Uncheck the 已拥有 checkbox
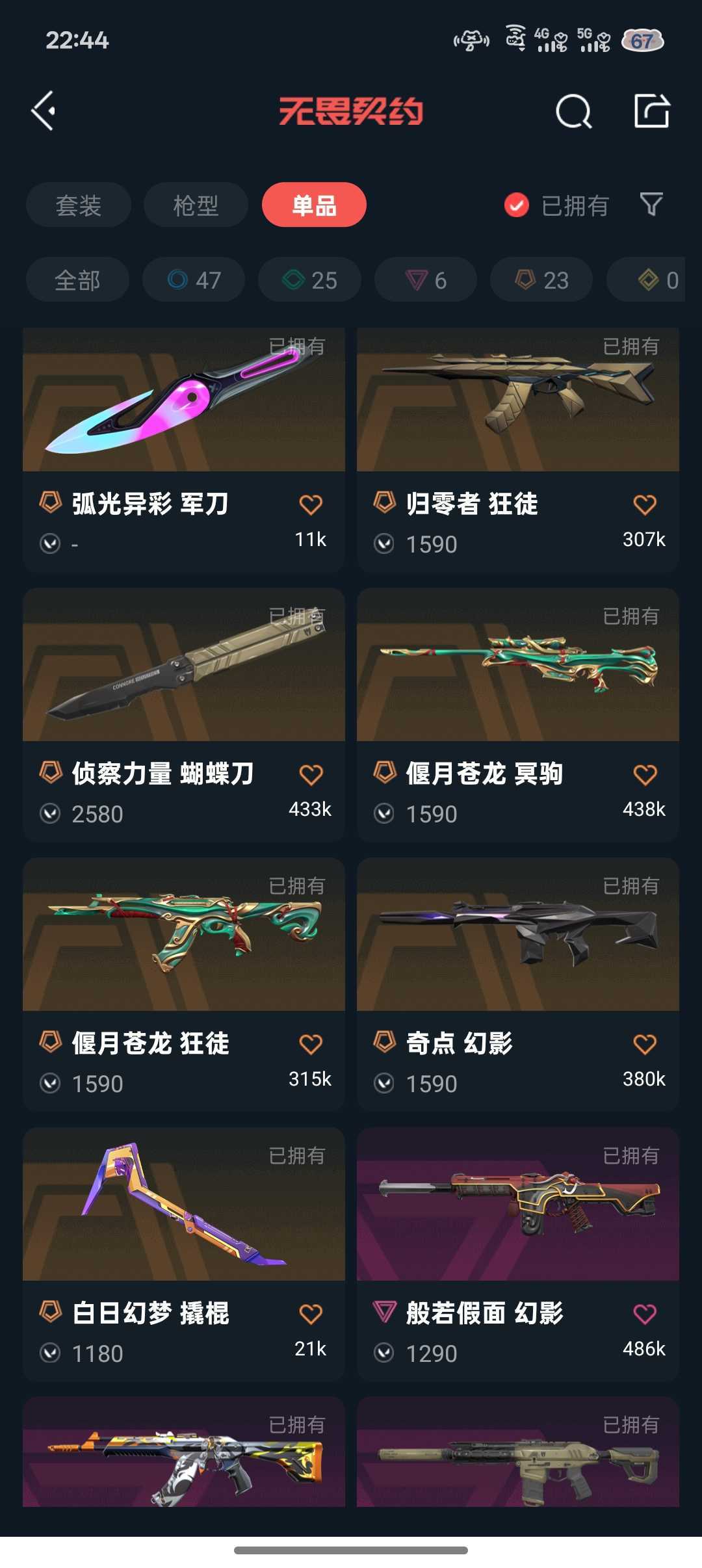 (x=517, y=205)
